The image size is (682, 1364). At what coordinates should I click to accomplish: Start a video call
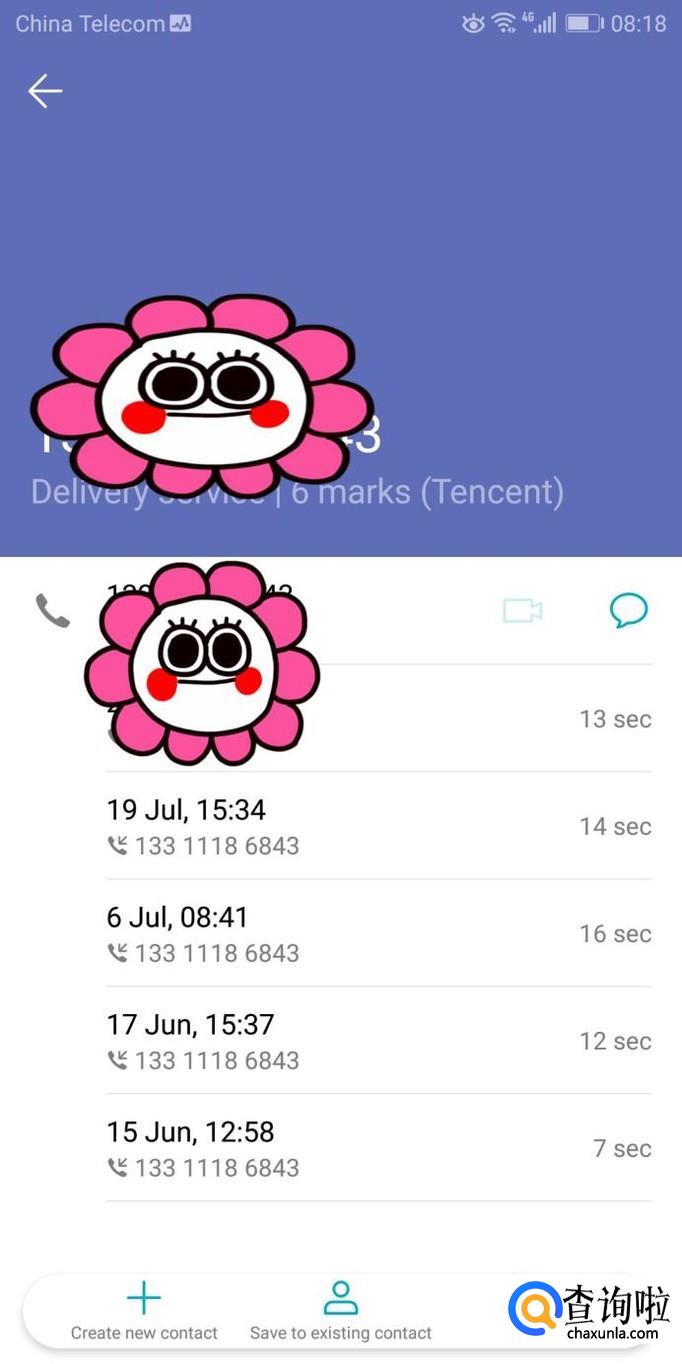(522, 610)
